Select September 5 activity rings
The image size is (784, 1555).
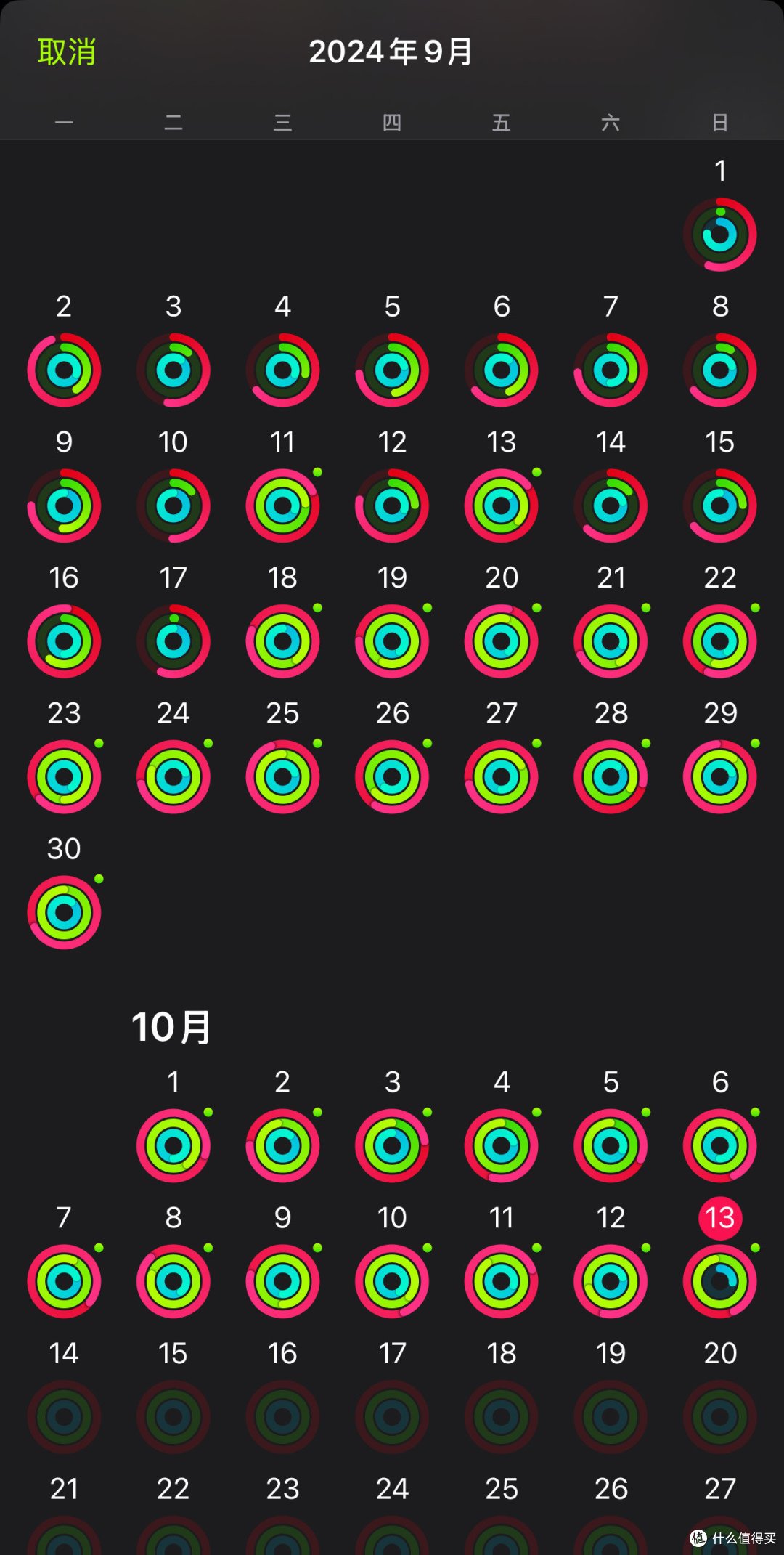click(392, 370)
